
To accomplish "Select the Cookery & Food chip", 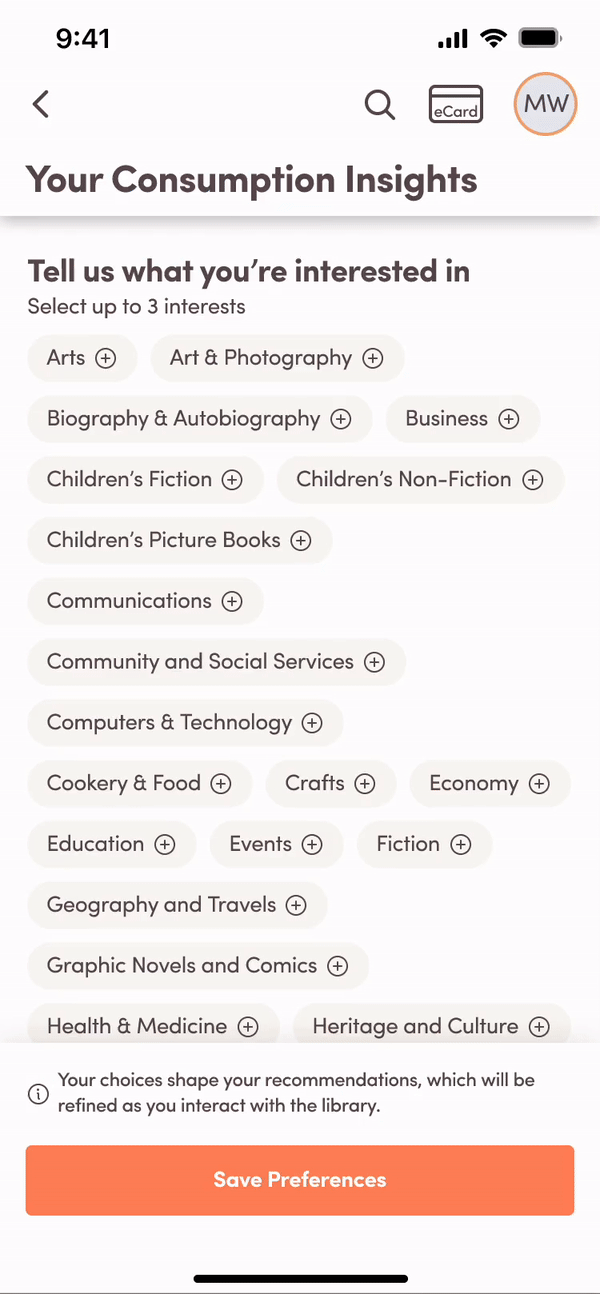I will [x=139, y=783].
